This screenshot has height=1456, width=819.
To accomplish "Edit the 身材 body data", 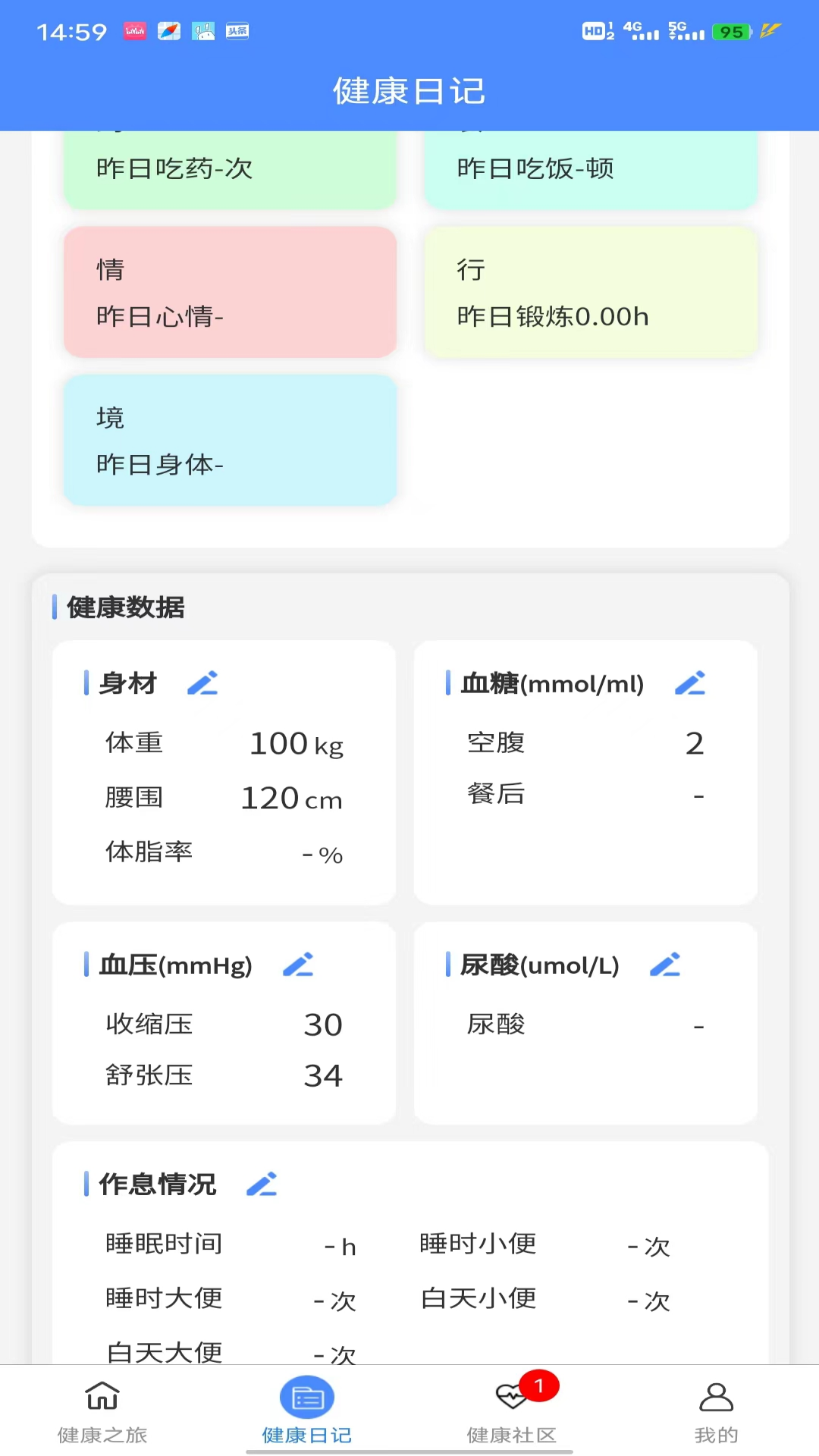I will 202,683.
